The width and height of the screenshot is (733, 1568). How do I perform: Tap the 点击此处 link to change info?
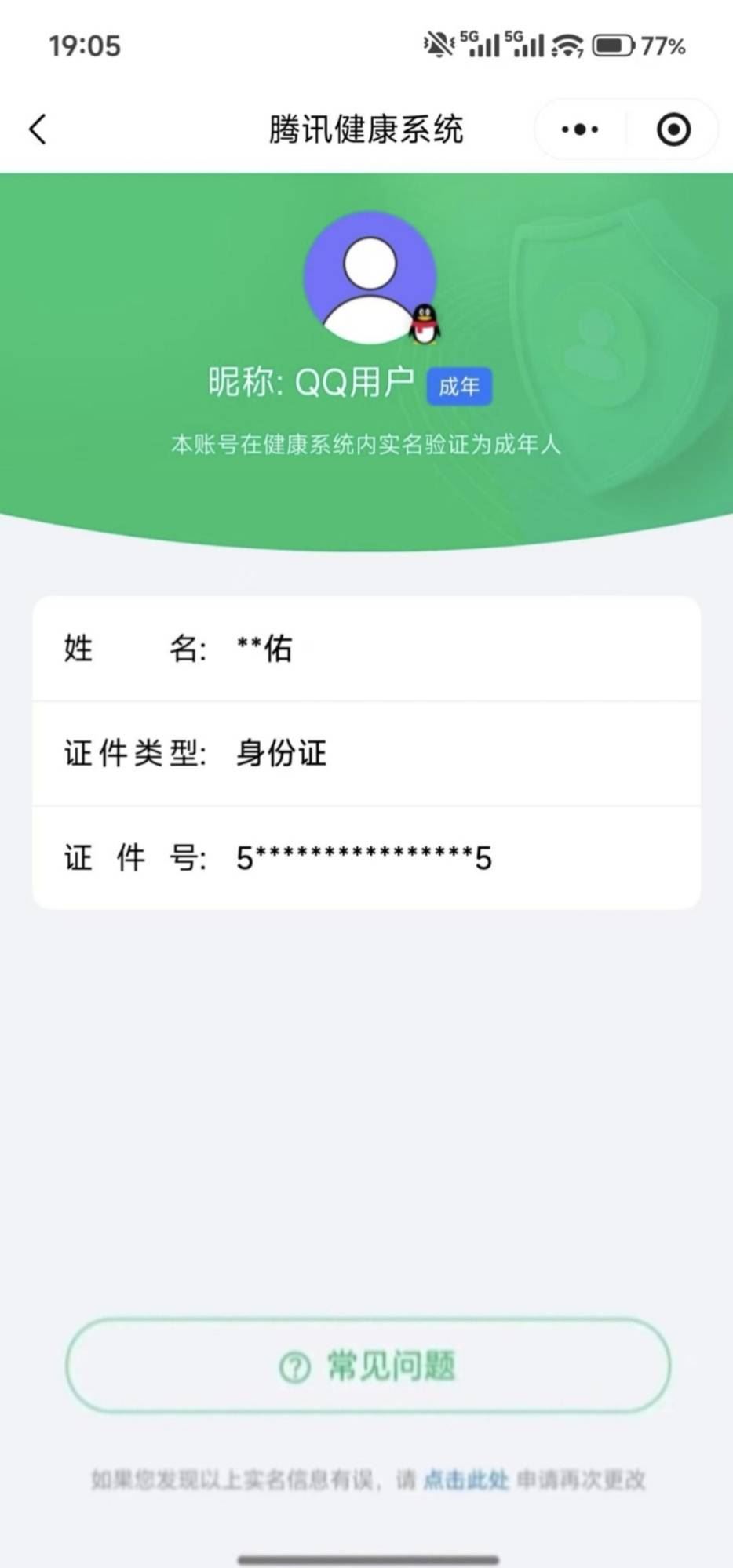[x=466, y=1480]
